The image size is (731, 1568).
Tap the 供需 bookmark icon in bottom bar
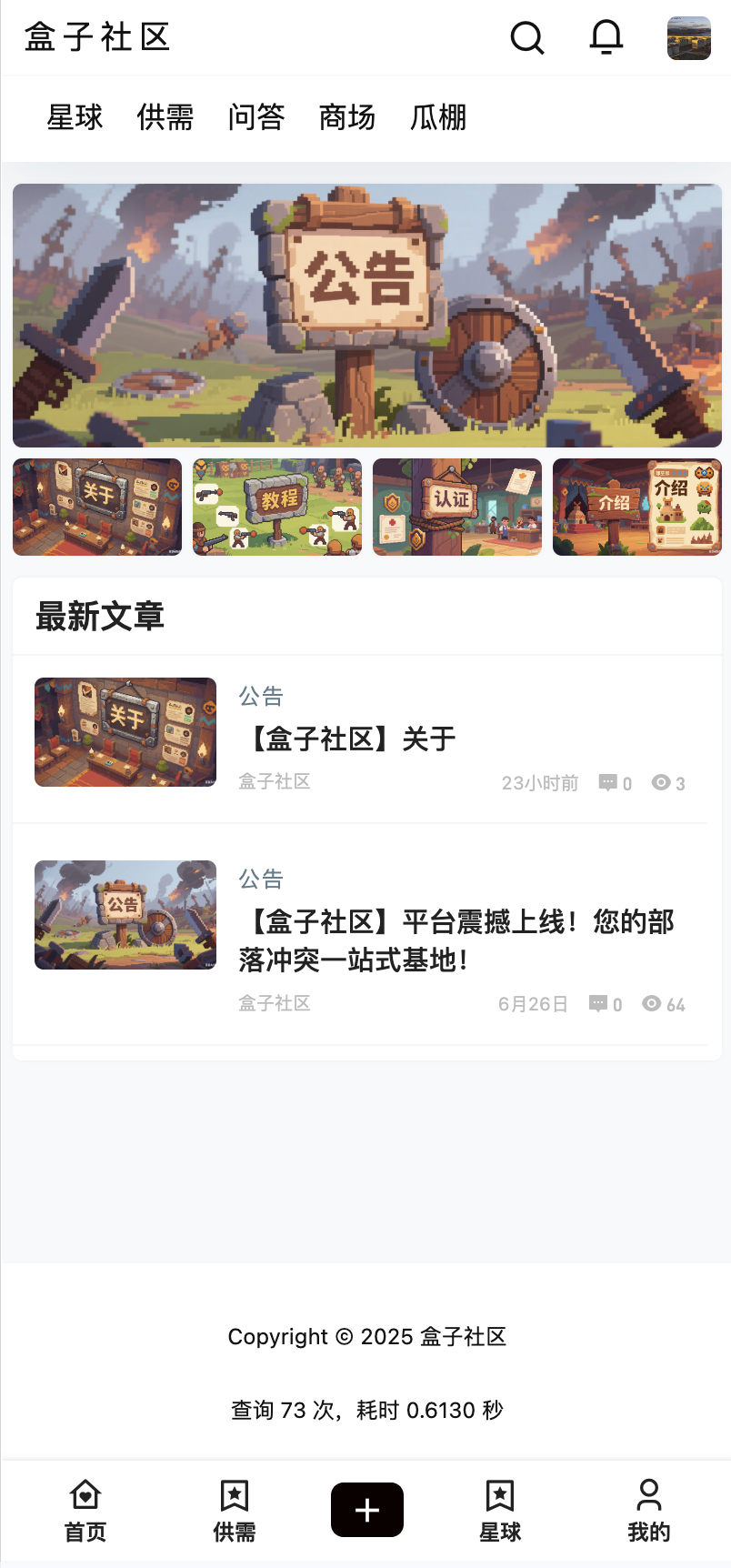pyautogui.click(x=234, y=1510)
